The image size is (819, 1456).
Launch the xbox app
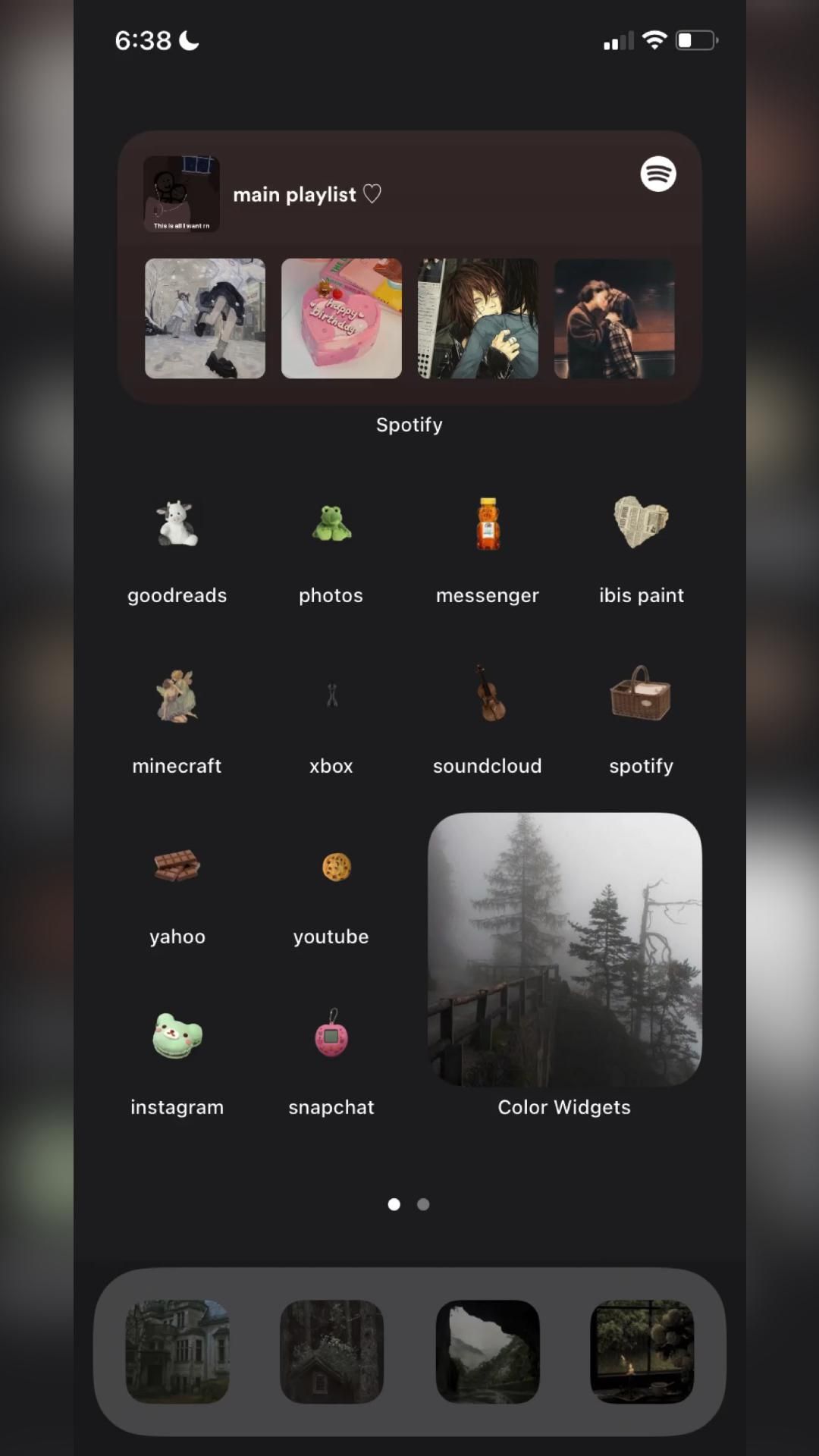[331, 695]
